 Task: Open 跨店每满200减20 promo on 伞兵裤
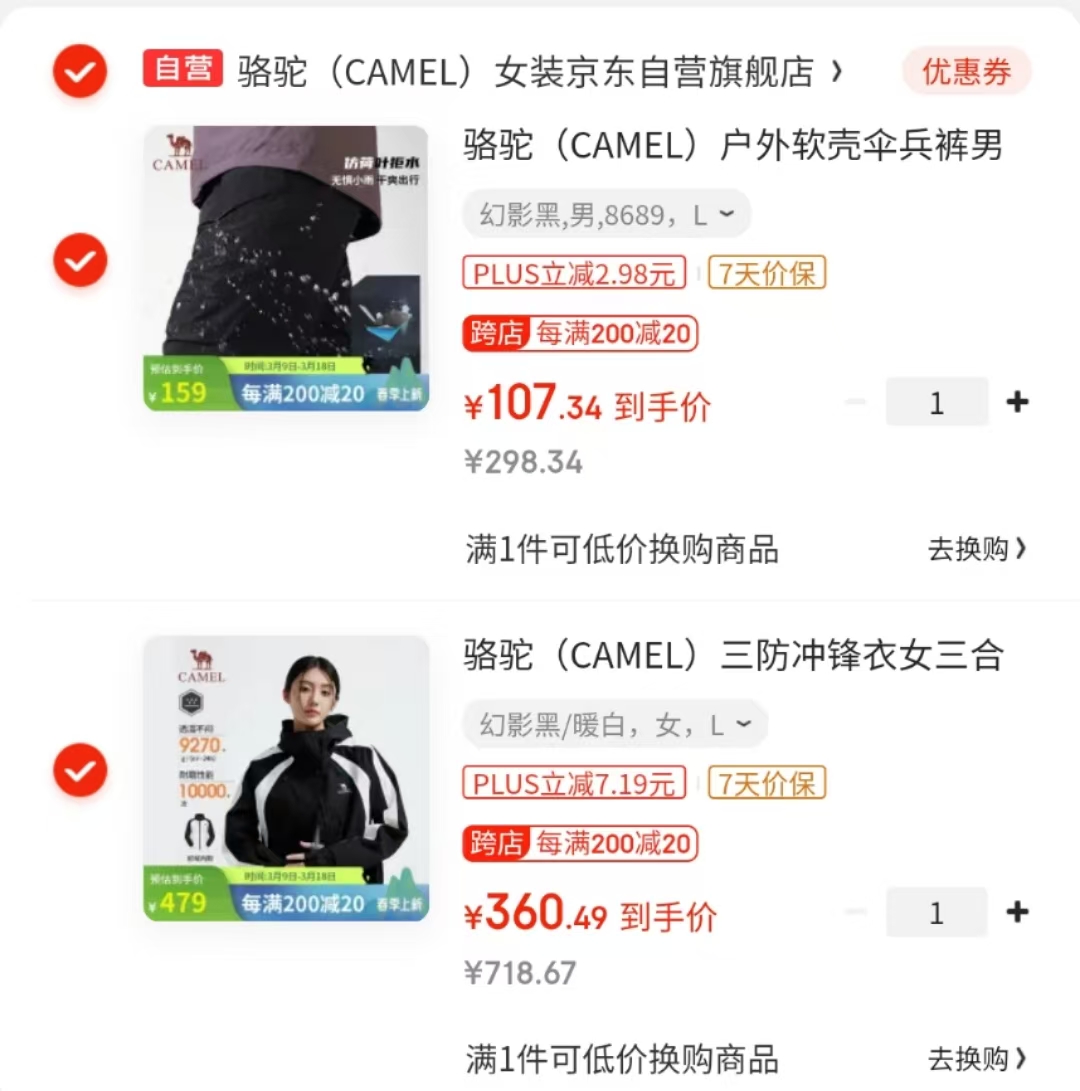click(x=580, y=334)
